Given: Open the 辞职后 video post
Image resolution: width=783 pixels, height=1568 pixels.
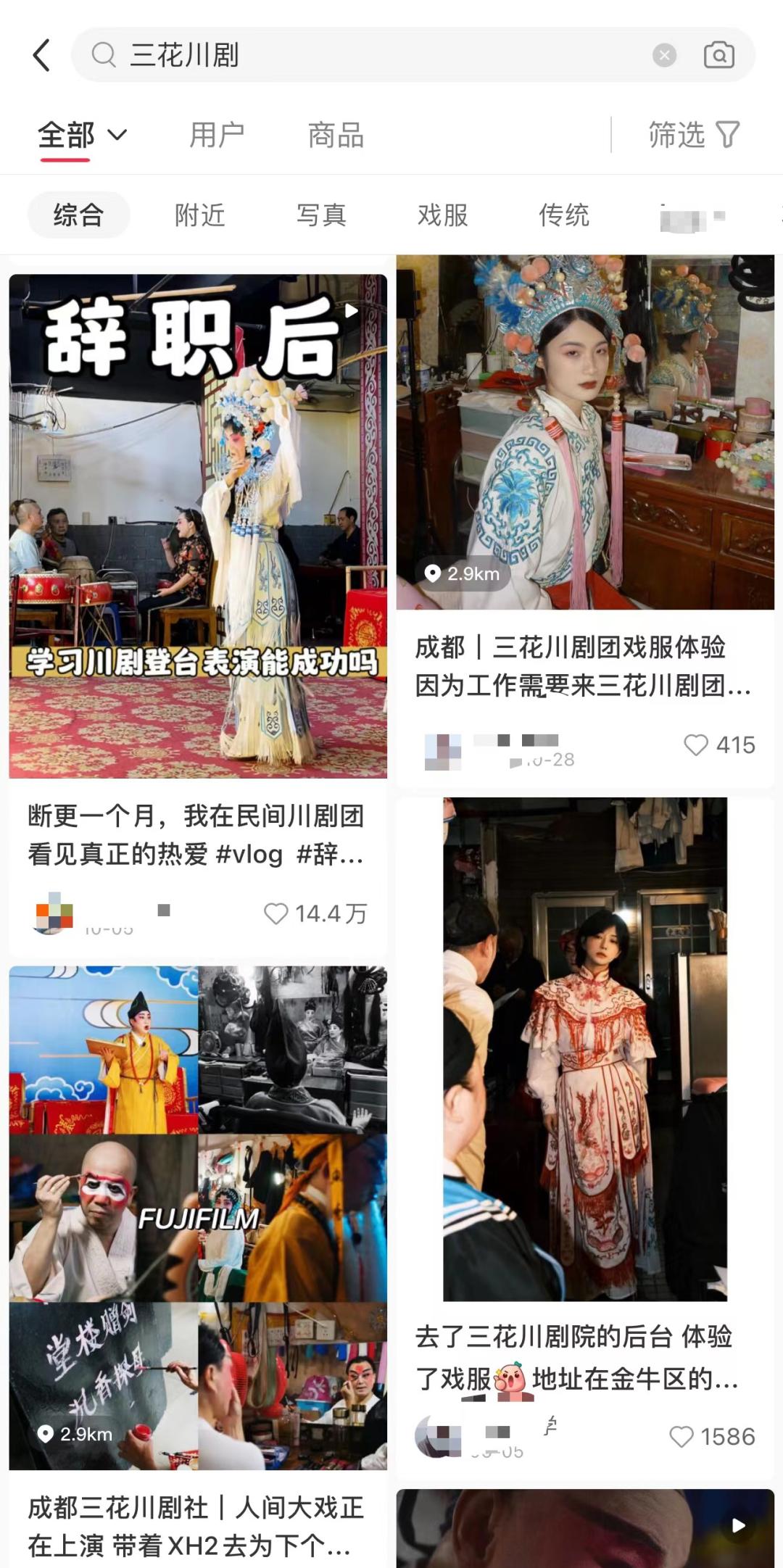Looking at the screenshot, I should [198, 526].
